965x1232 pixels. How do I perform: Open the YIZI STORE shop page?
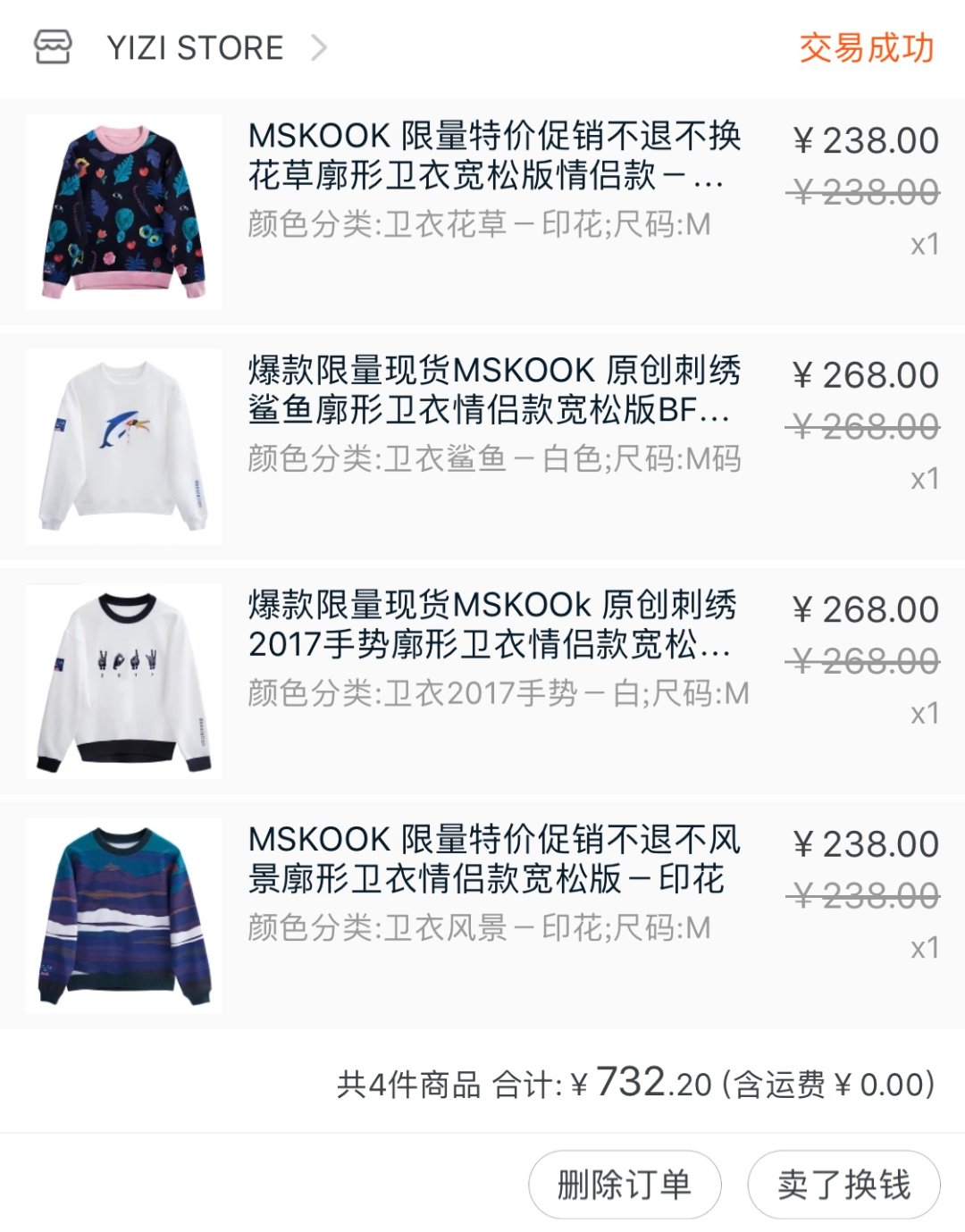pyautogui.click(x=195, y=47)
